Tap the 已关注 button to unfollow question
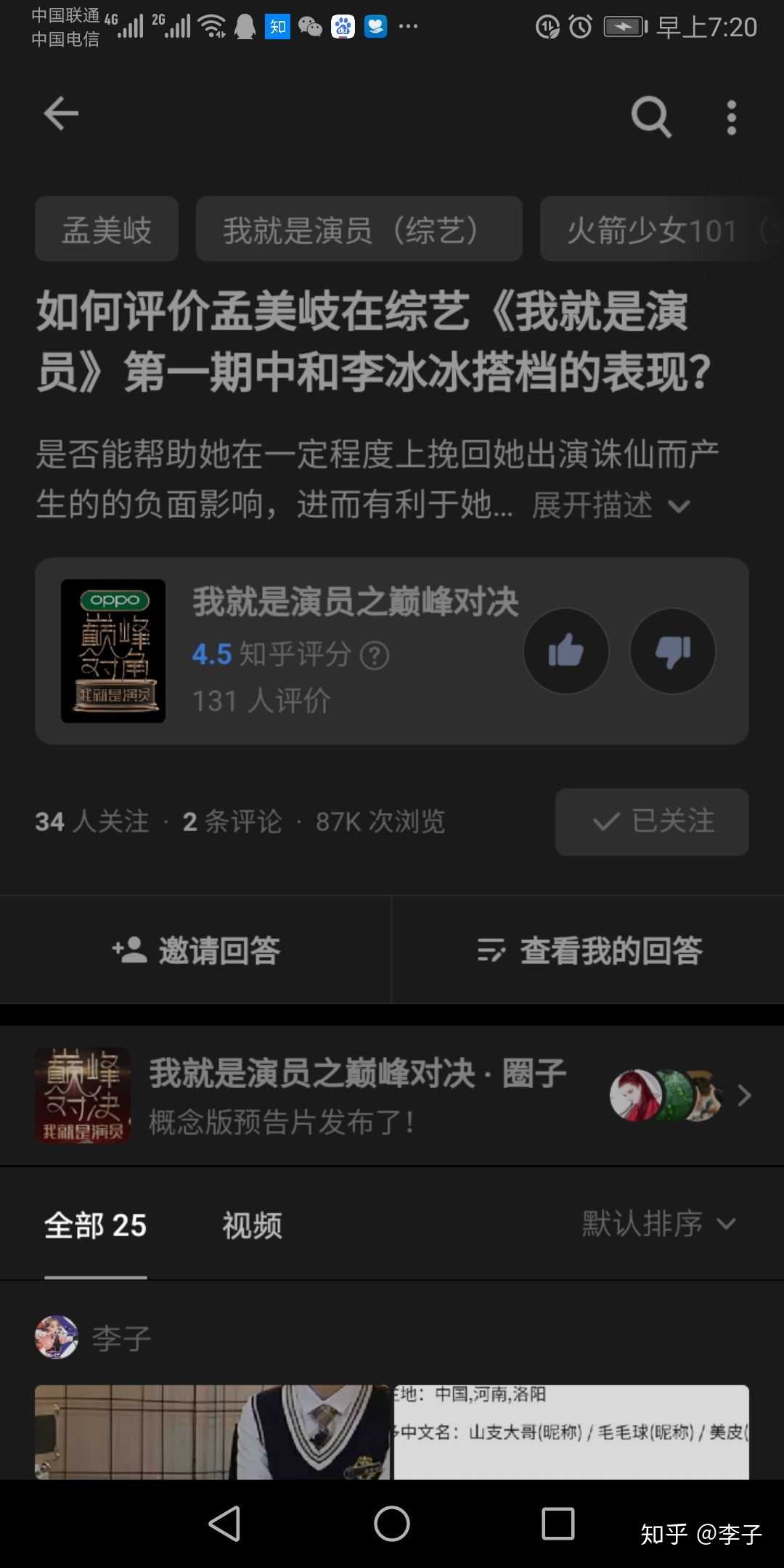 point(651,822)
